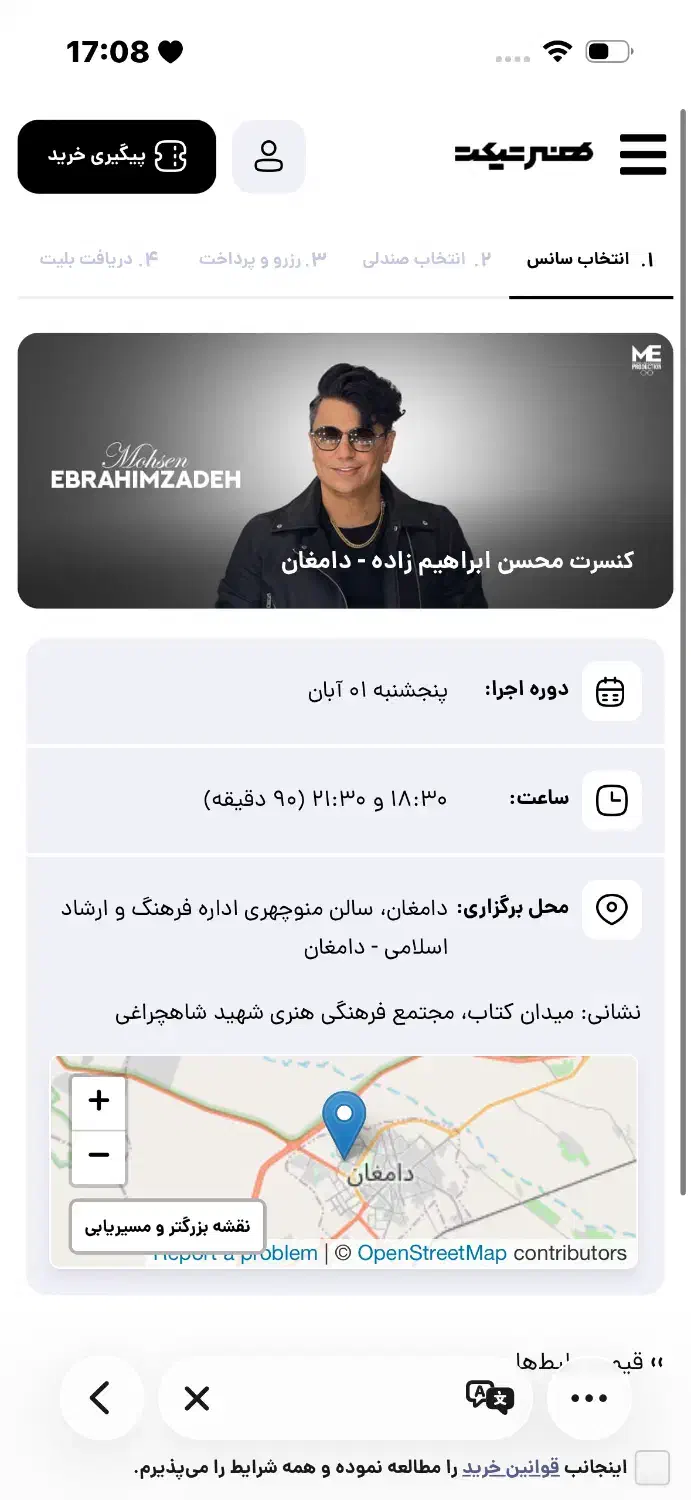Translate the page with the translate icon
Screen dimensions: 691x1500
(490, 1397)
